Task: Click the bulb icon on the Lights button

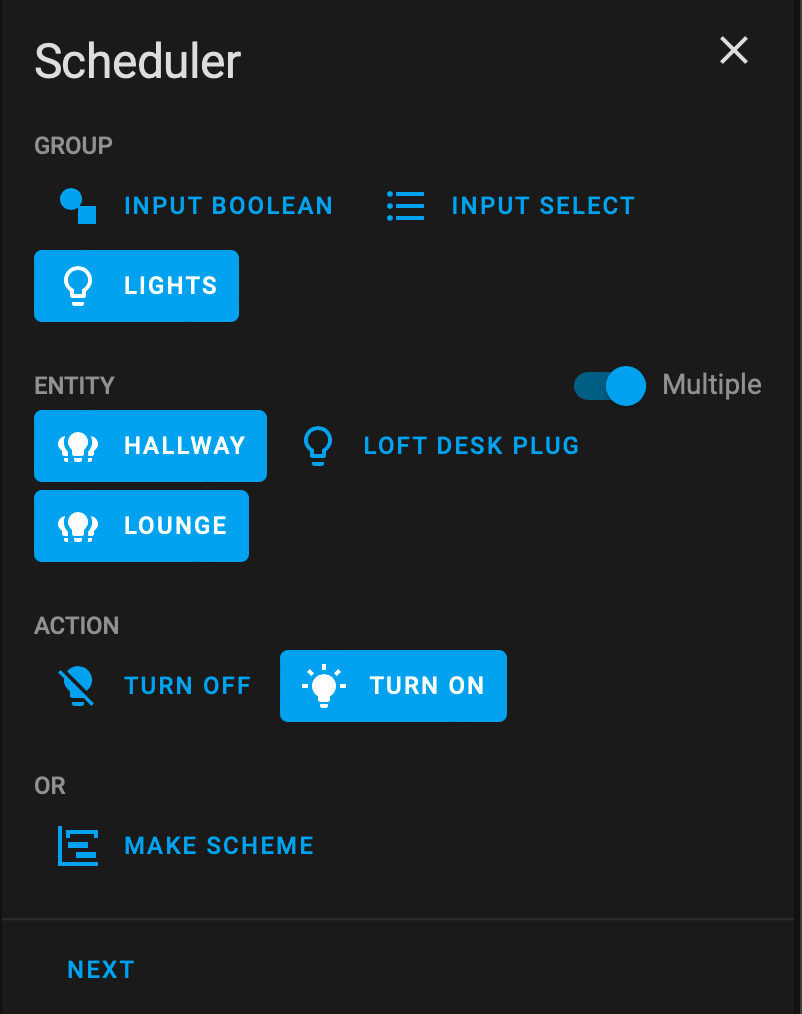Action: 77,286
